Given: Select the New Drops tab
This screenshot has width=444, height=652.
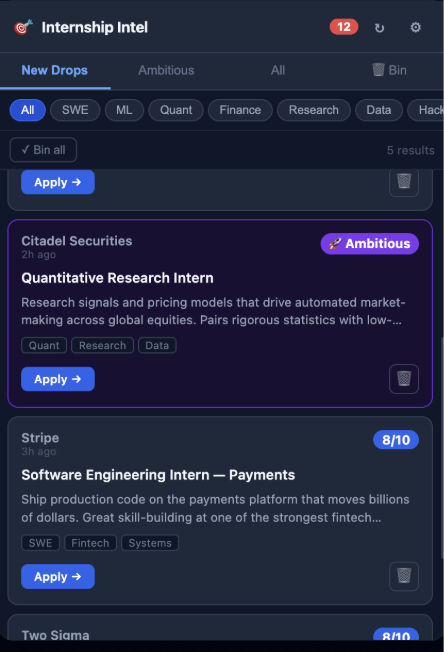Looking at the screenshot, I should [x=54, y=70].
